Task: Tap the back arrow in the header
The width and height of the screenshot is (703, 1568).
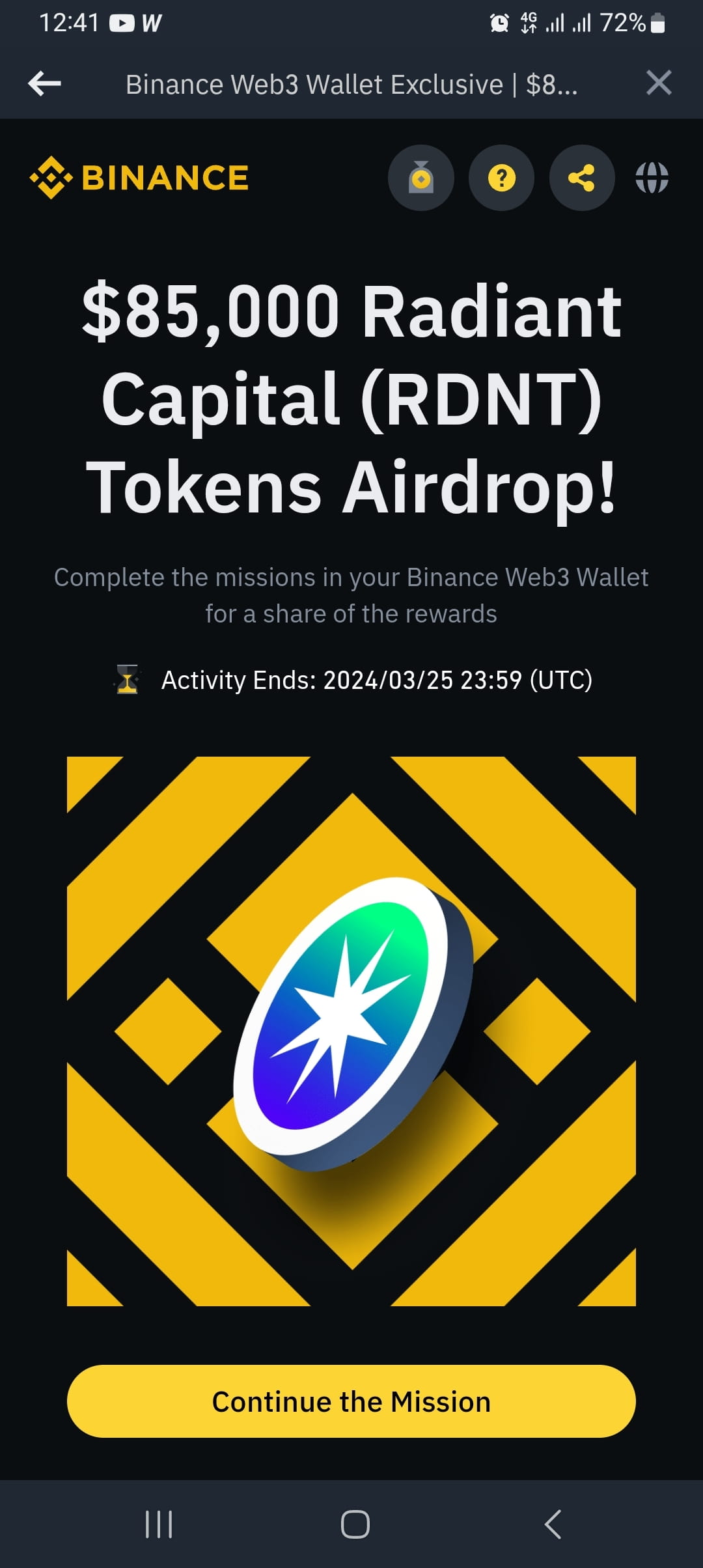Action: point(43,83)
